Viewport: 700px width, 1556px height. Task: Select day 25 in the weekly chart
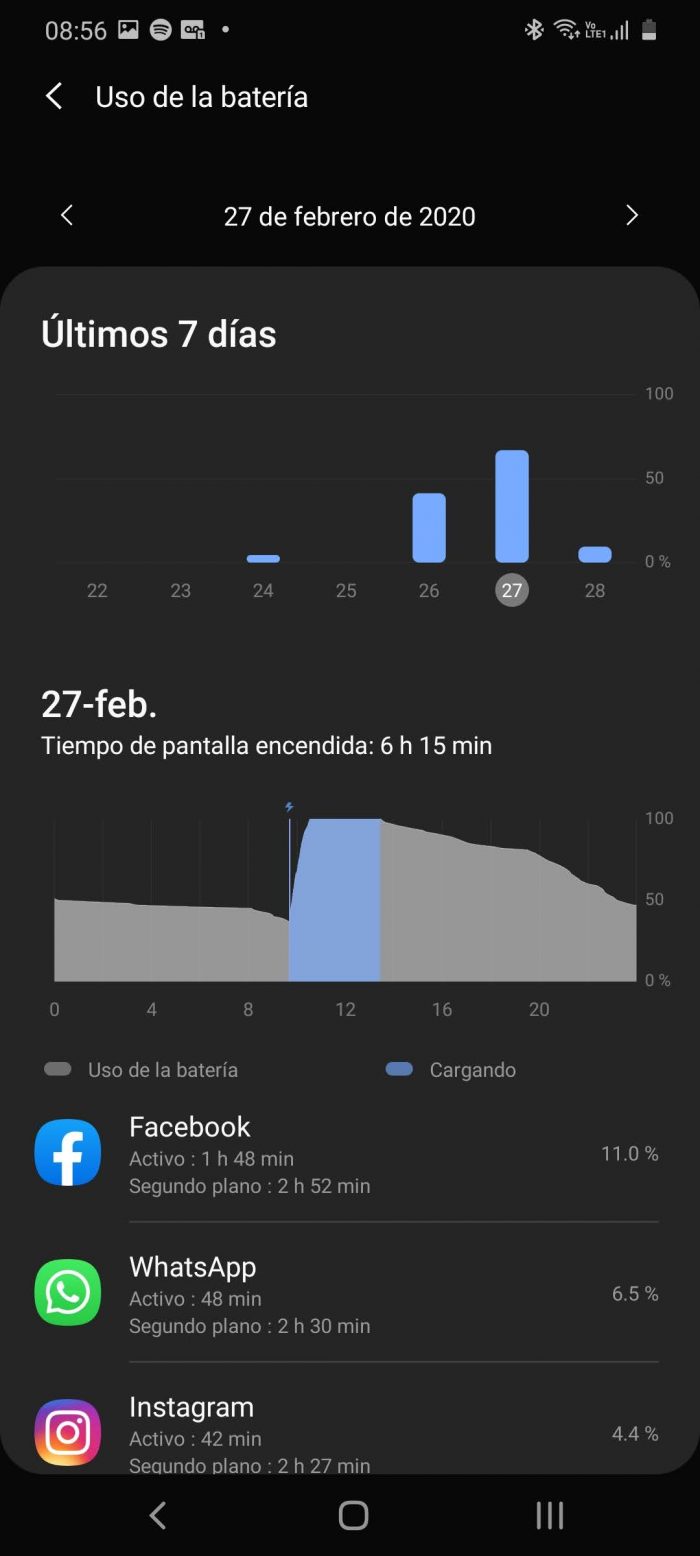click(x=346, y=590)
